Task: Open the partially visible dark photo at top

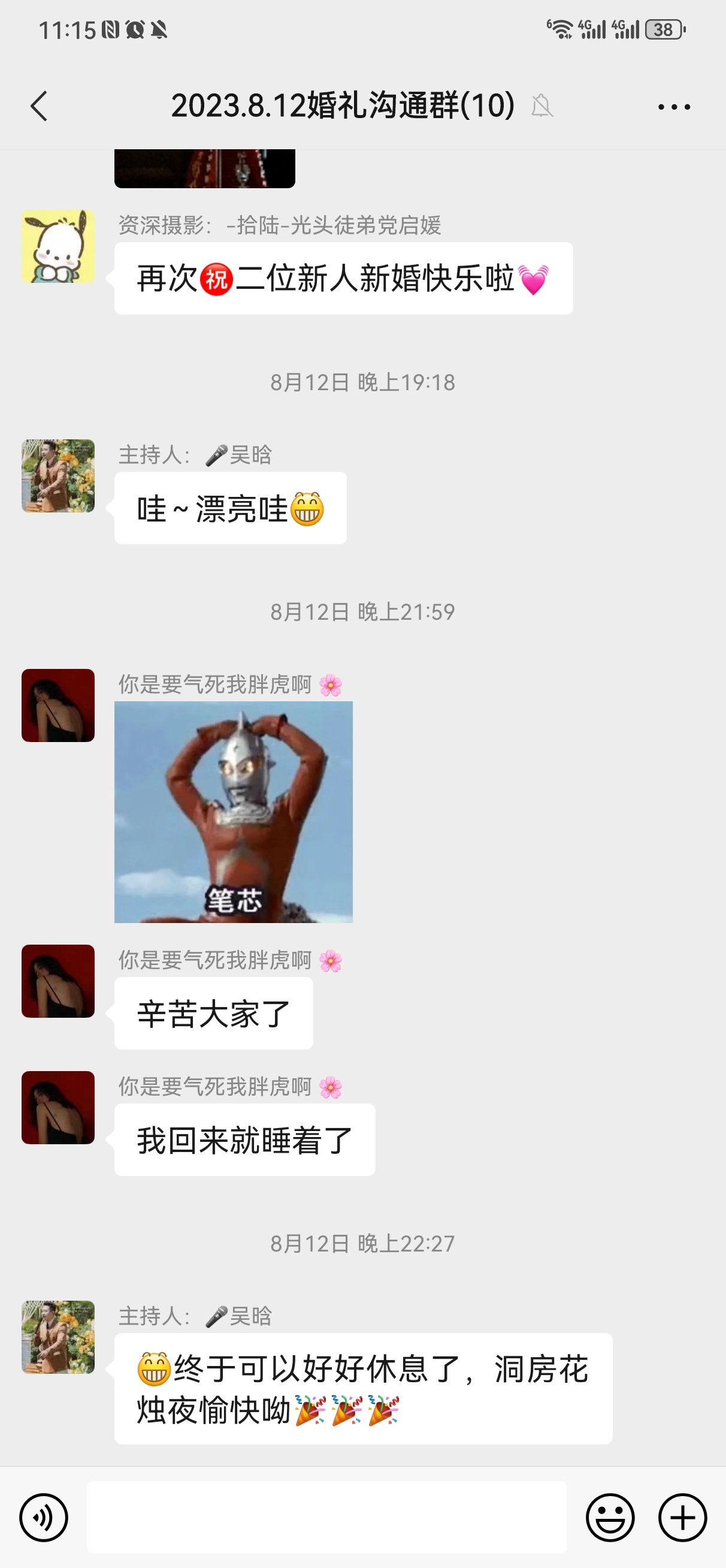Action: tap(204, 168)
